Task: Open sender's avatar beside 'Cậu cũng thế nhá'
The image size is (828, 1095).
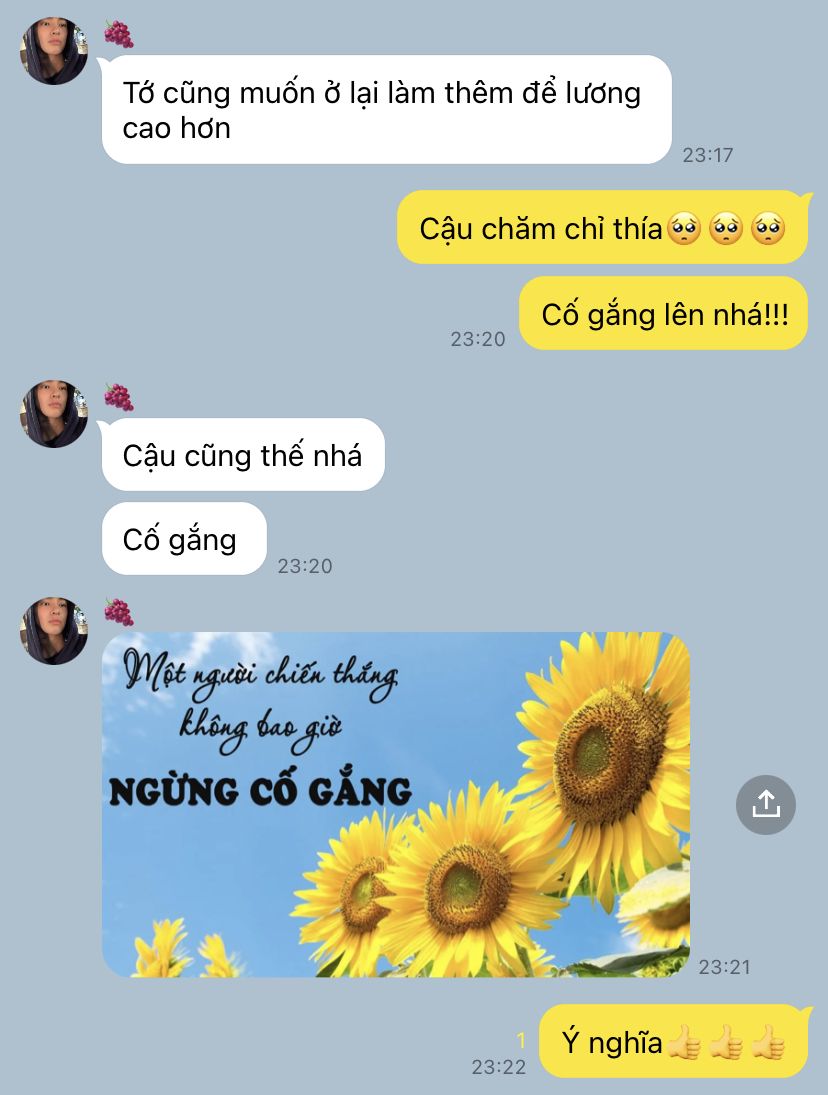Action: tap(54, 413)
